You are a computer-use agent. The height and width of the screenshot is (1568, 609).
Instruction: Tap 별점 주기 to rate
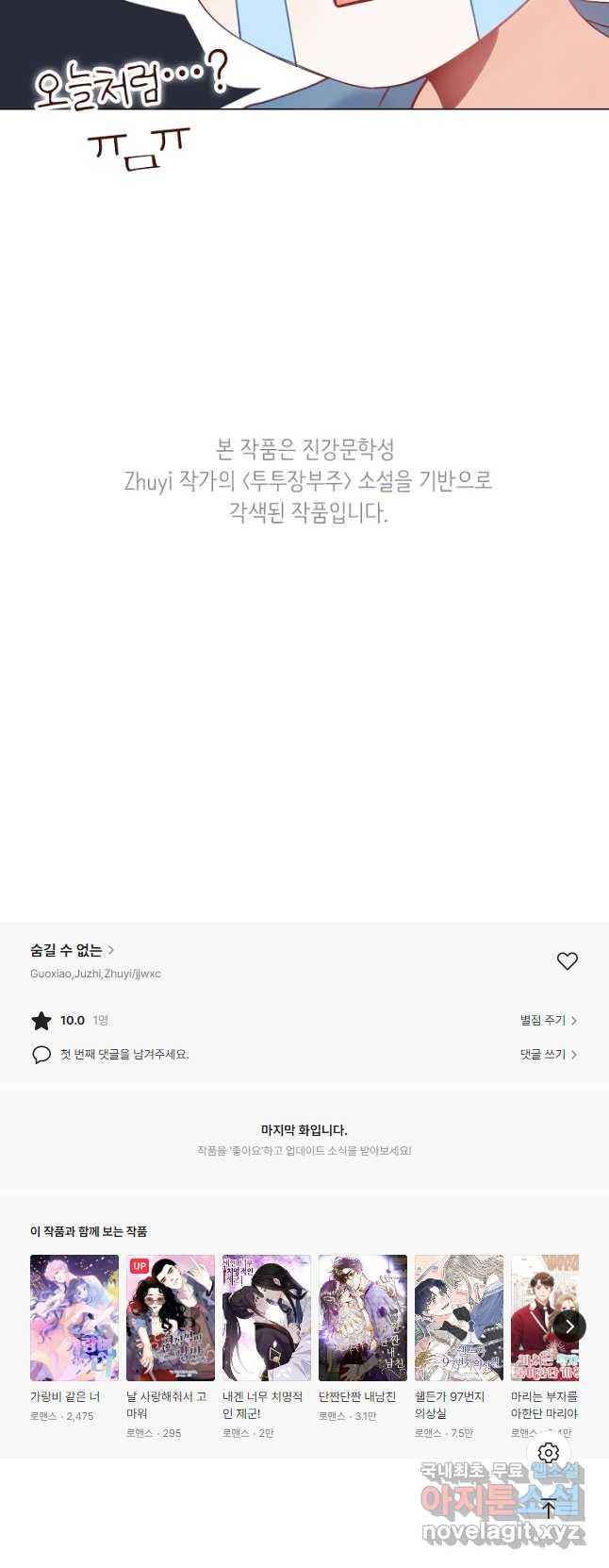click(x=548, y=1020)
